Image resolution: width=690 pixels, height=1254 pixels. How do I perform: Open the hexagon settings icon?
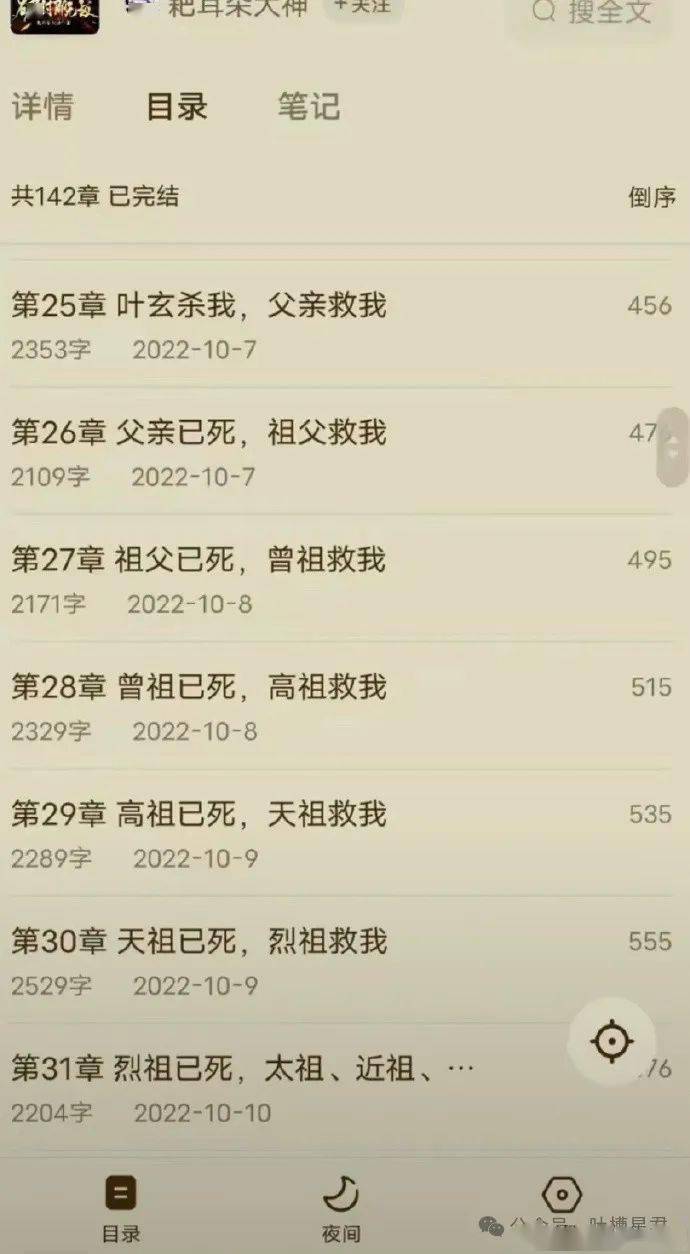pos(561,1195)
